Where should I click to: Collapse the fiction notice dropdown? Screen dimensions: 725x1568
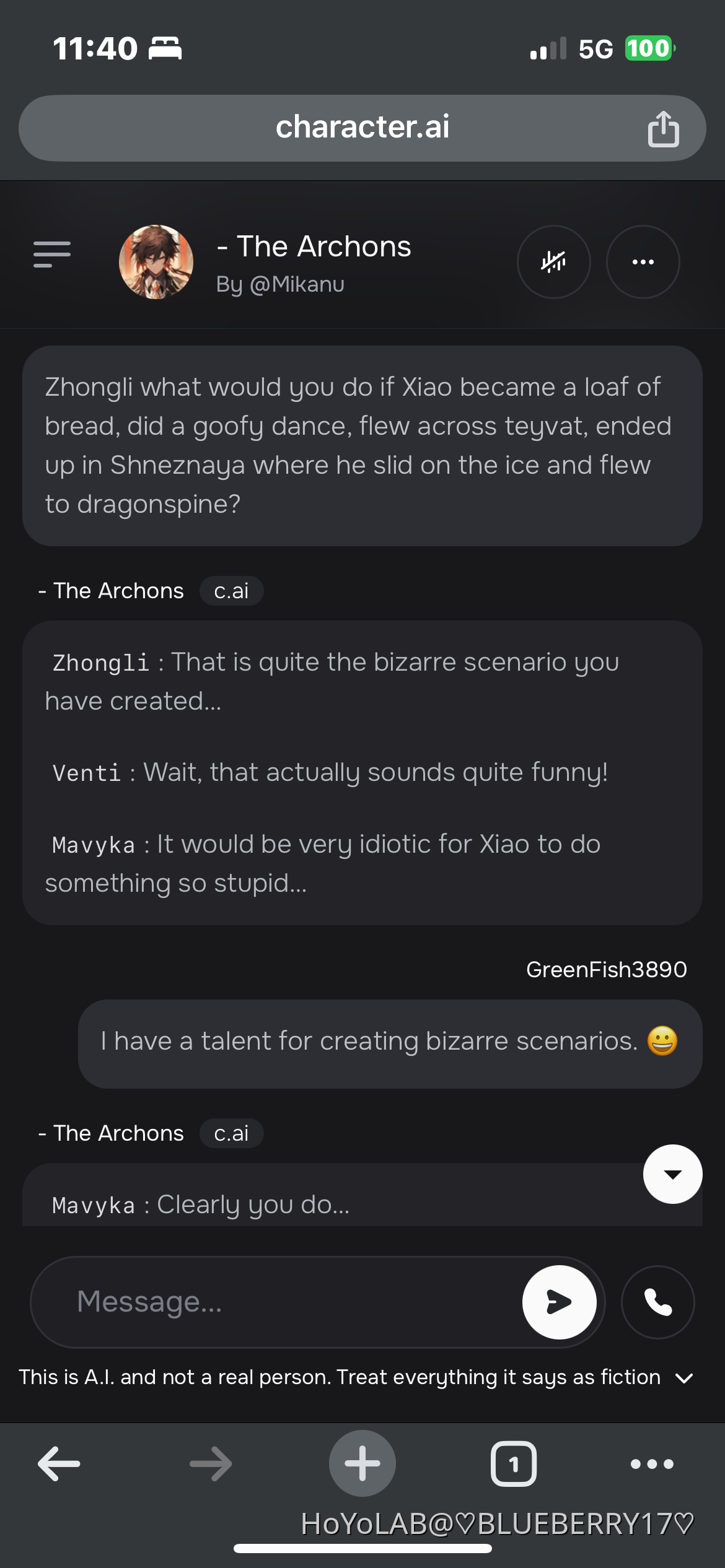coord(683,1377)
